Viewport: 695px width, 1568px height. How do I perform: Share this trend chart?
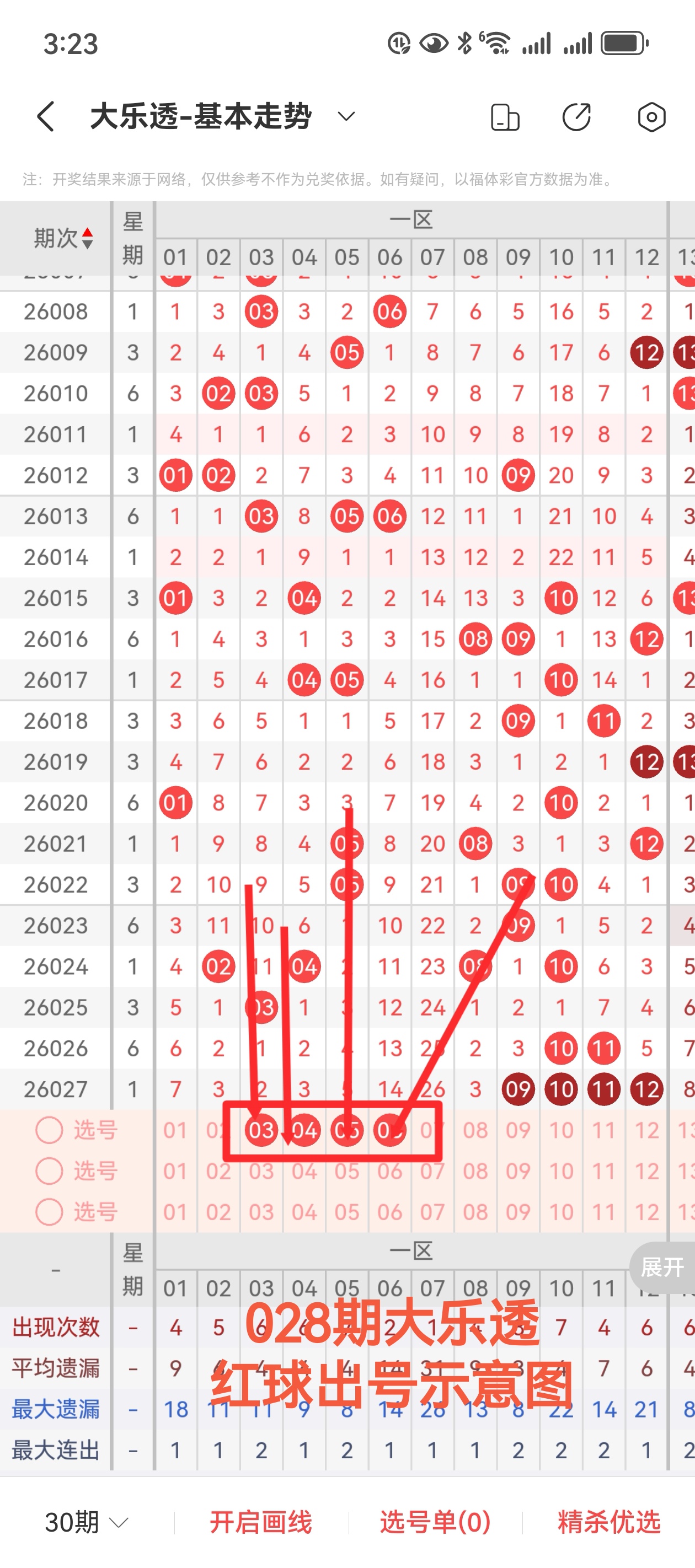click(x=576, y=117)
